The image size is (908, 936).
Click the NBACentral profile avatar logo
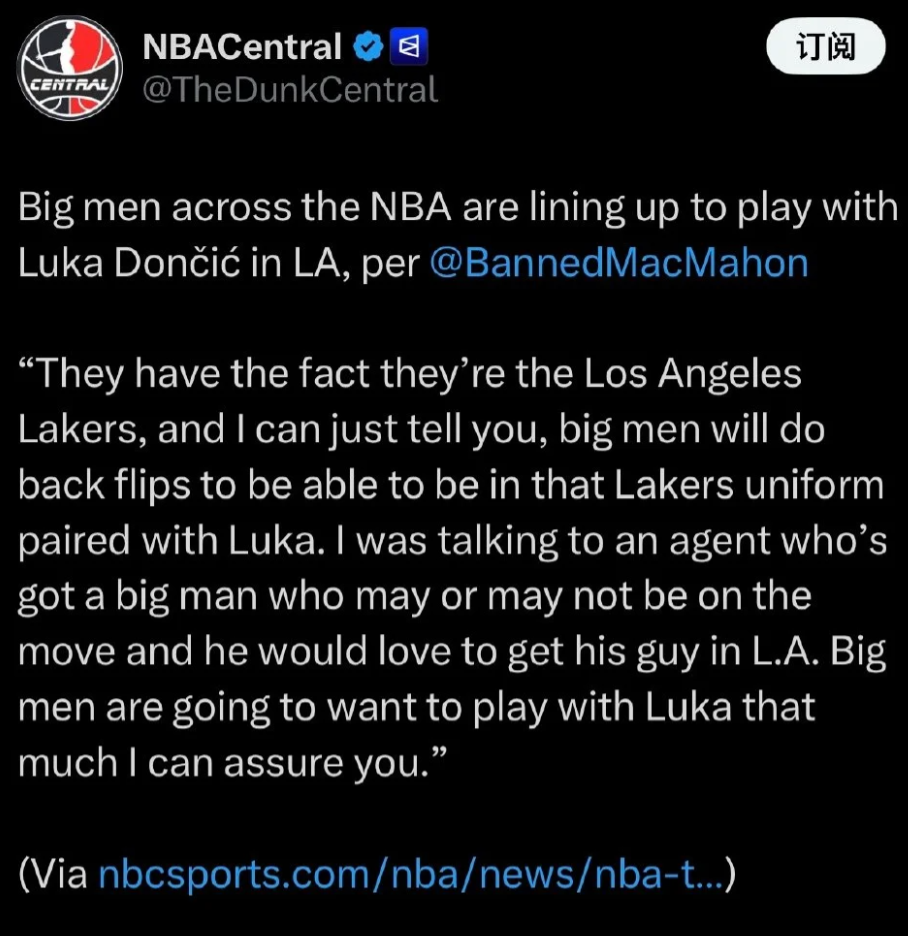click(x=68, y=65)
